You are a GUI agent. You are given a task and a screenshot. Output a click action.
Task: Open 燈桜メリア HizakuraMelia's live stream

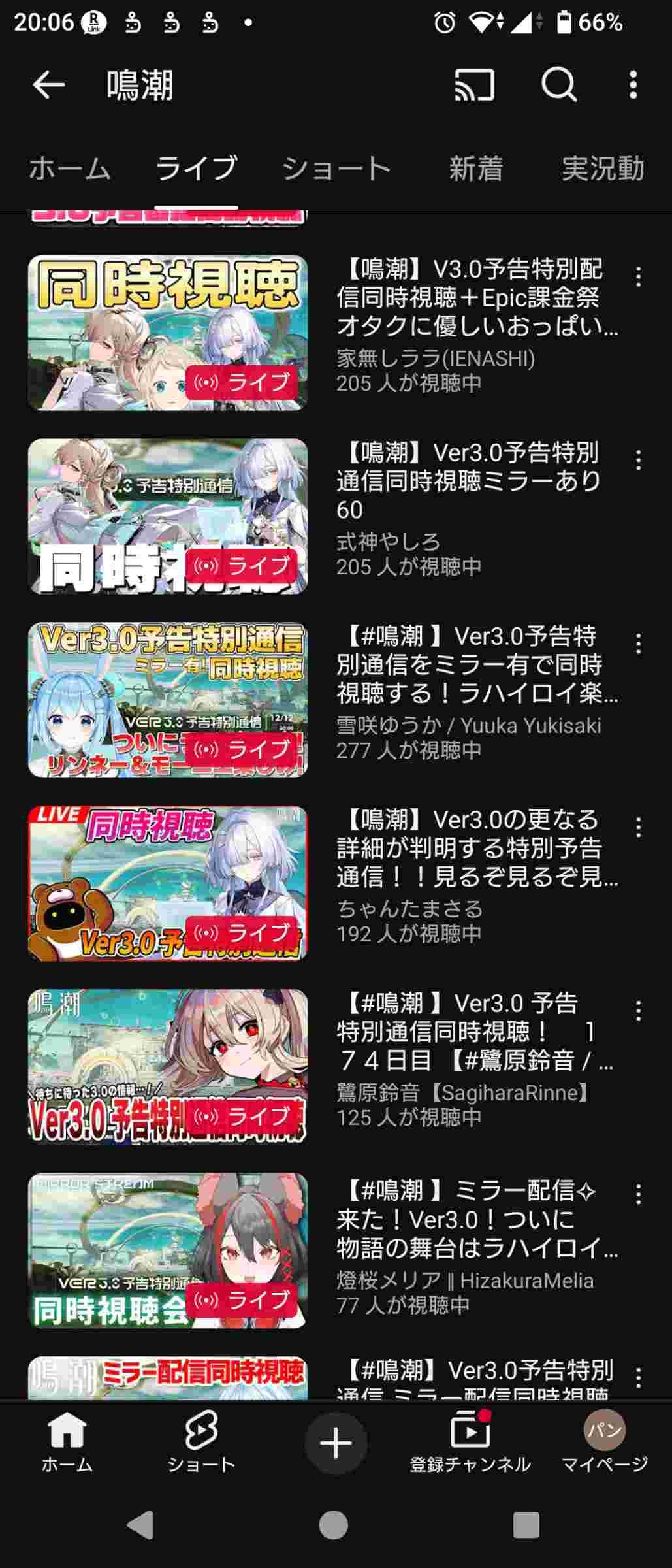click(168, 1250)
